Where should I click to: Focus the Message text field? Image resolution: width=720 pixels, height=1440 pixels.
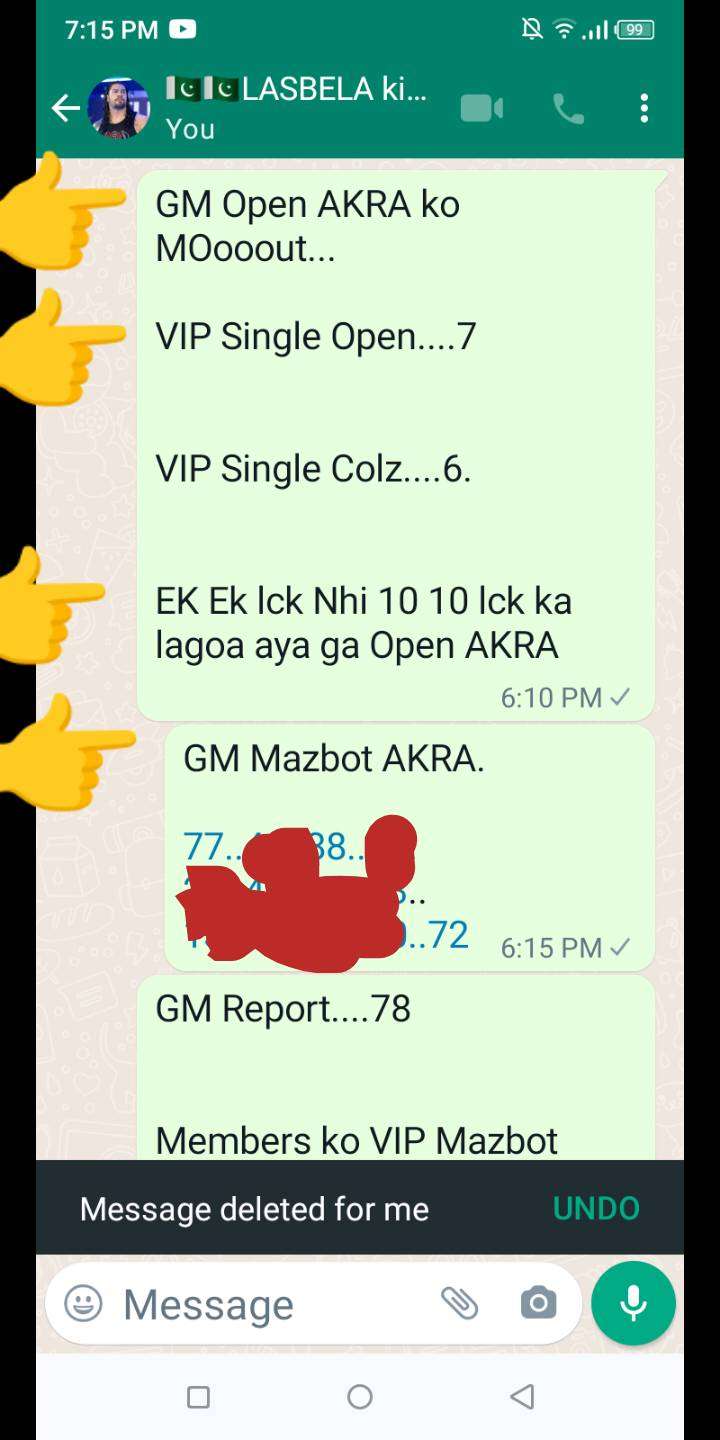(270, 1303)
